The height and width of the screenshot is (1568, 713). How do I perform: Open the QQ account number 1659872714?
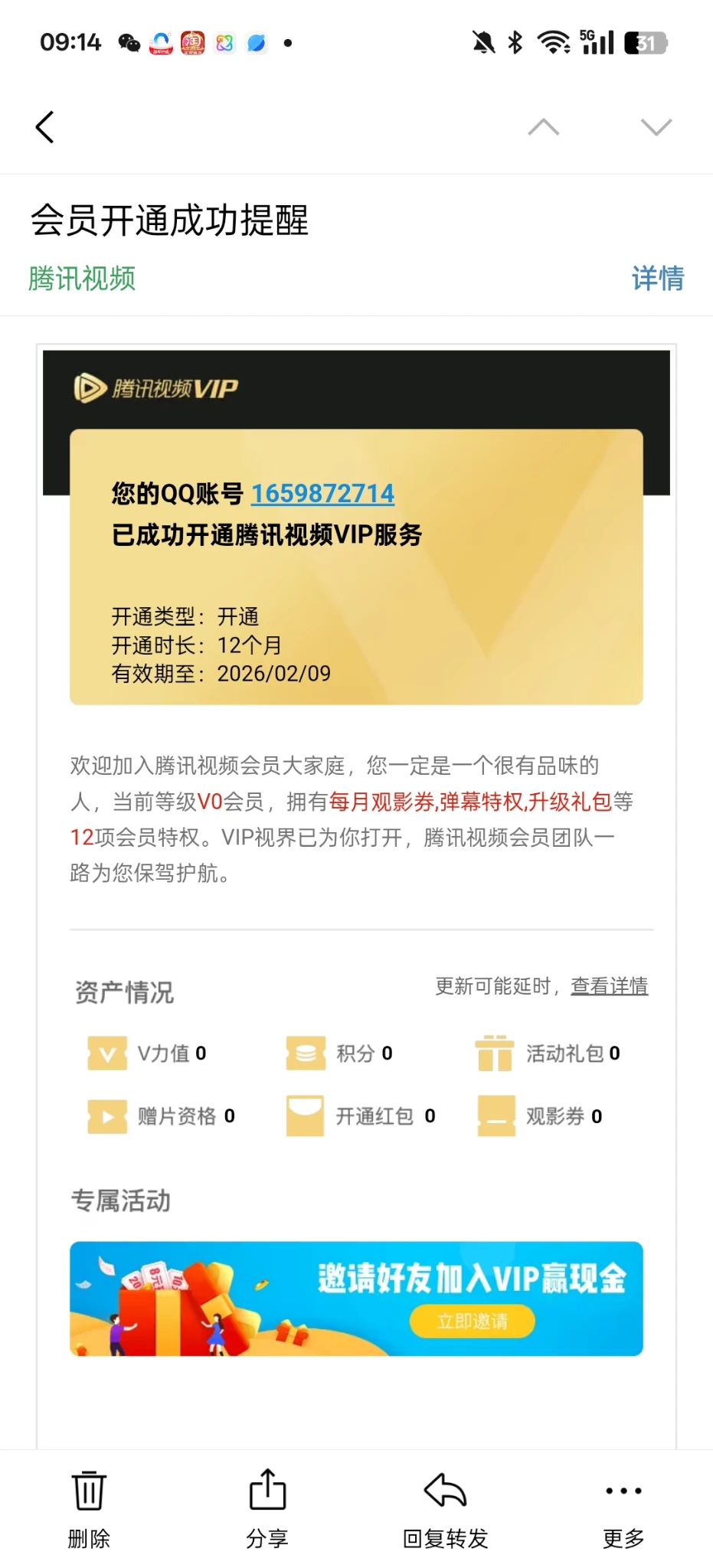322,494
